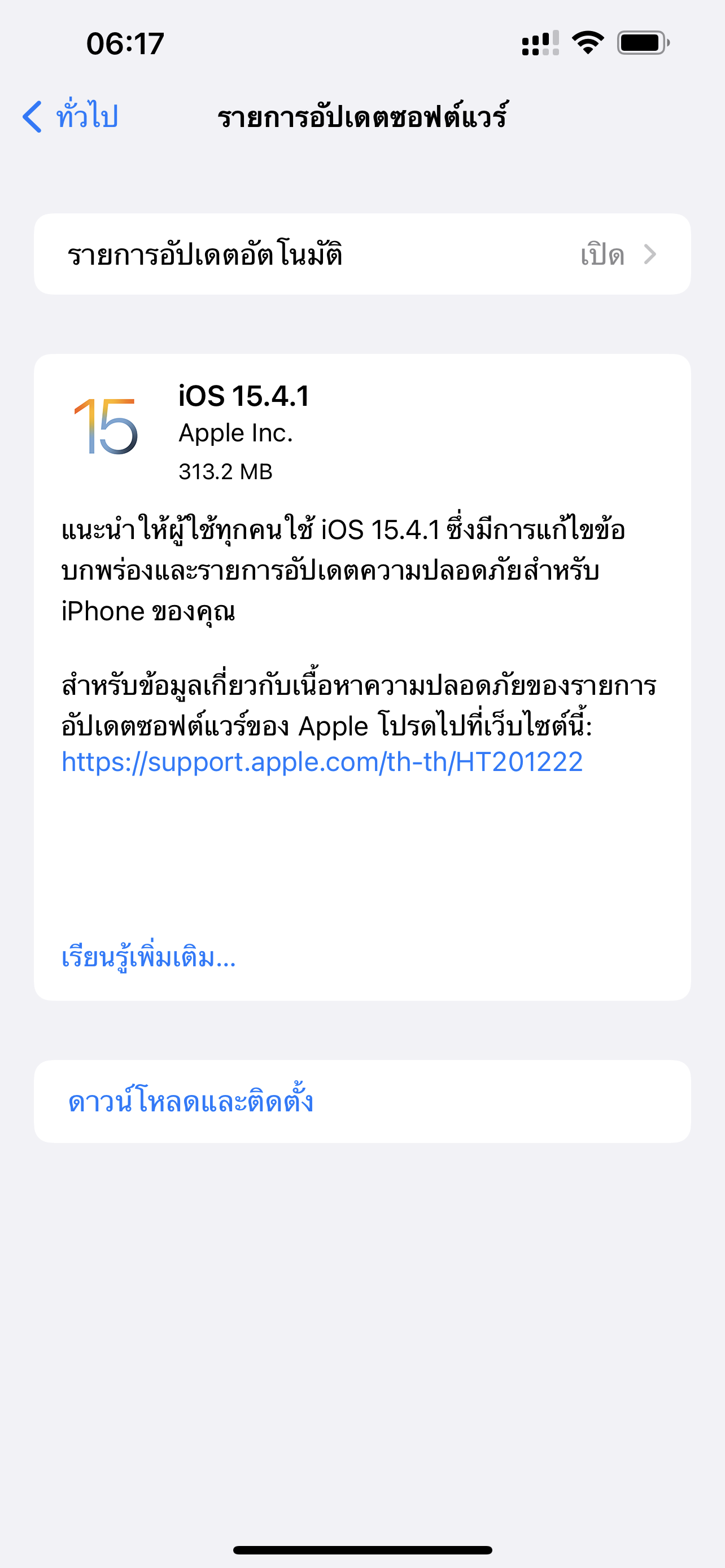Tap ดาวน์โหลดและติดตั้ง to install iOS 15.4.1
Viewport: 725px width, 1568px height.
(190, 1102)
